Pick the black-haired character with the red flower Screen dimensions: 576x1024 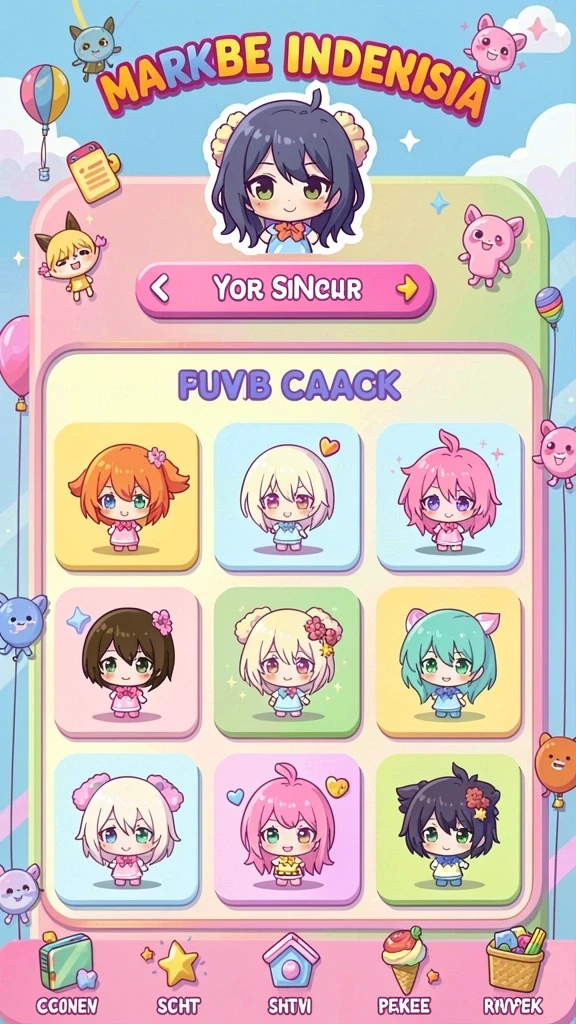click(449, 829)
